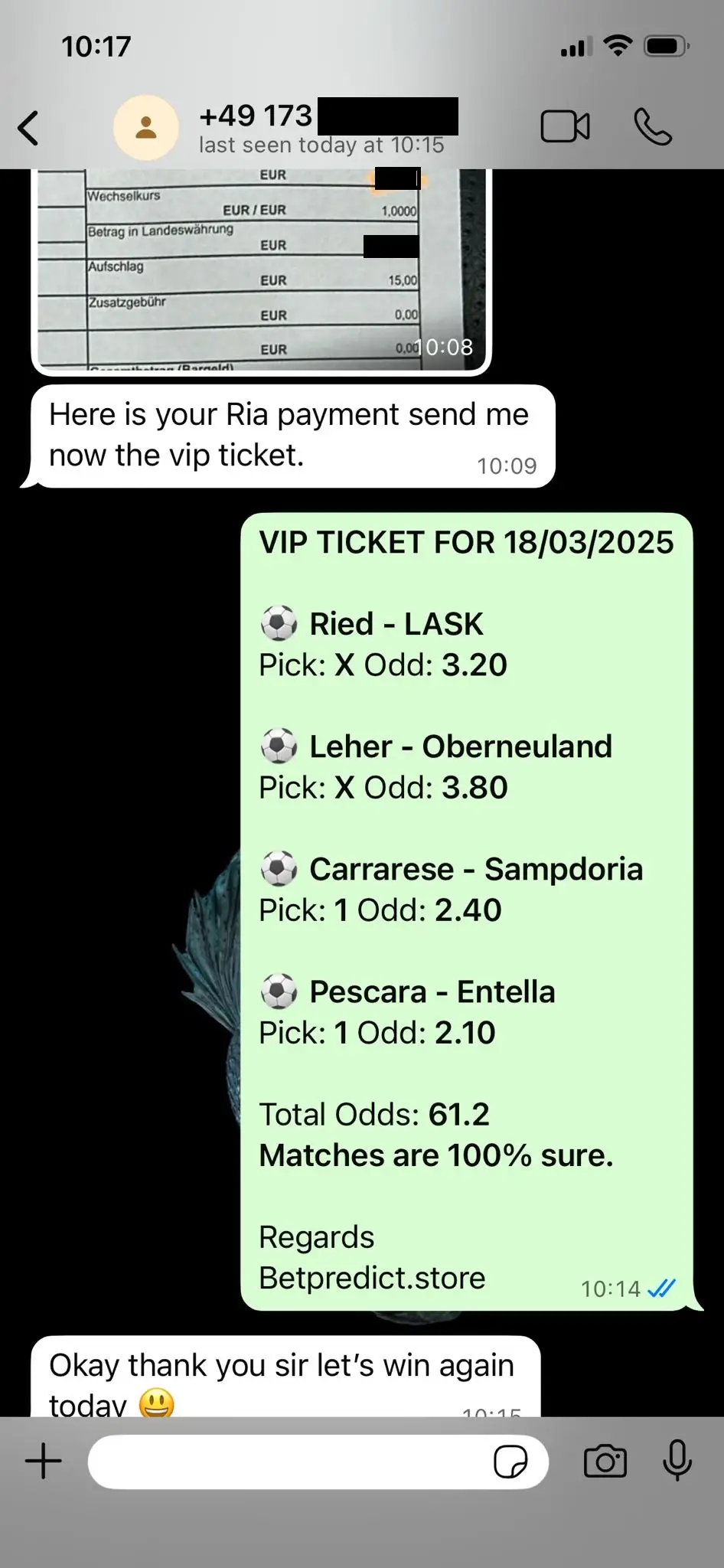Go back to the chat list
This screenshot has height=1568, width=724.
click(29, 128)
